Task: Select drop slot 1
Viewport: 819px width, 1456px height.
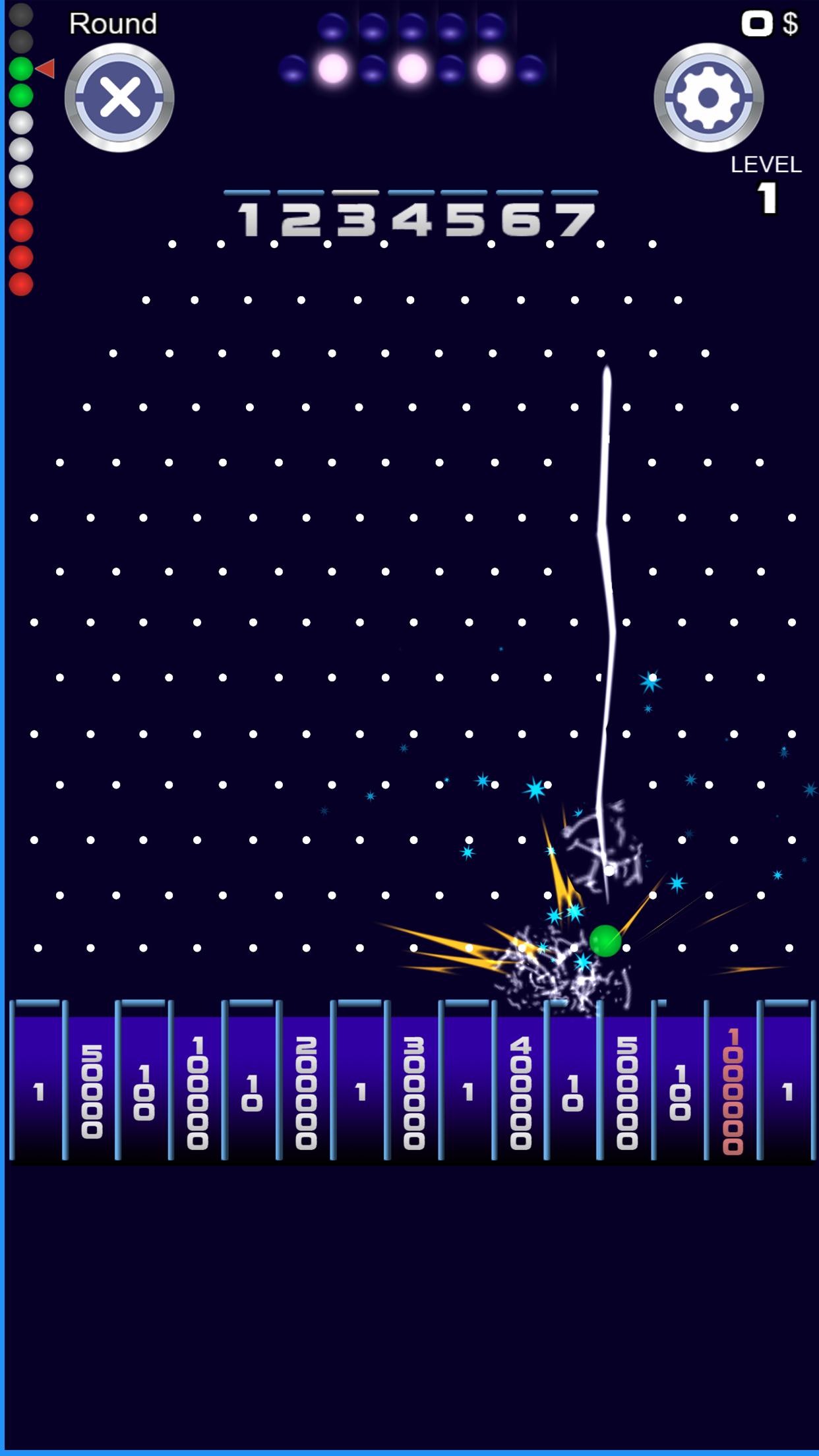Action: click(248, 215)
